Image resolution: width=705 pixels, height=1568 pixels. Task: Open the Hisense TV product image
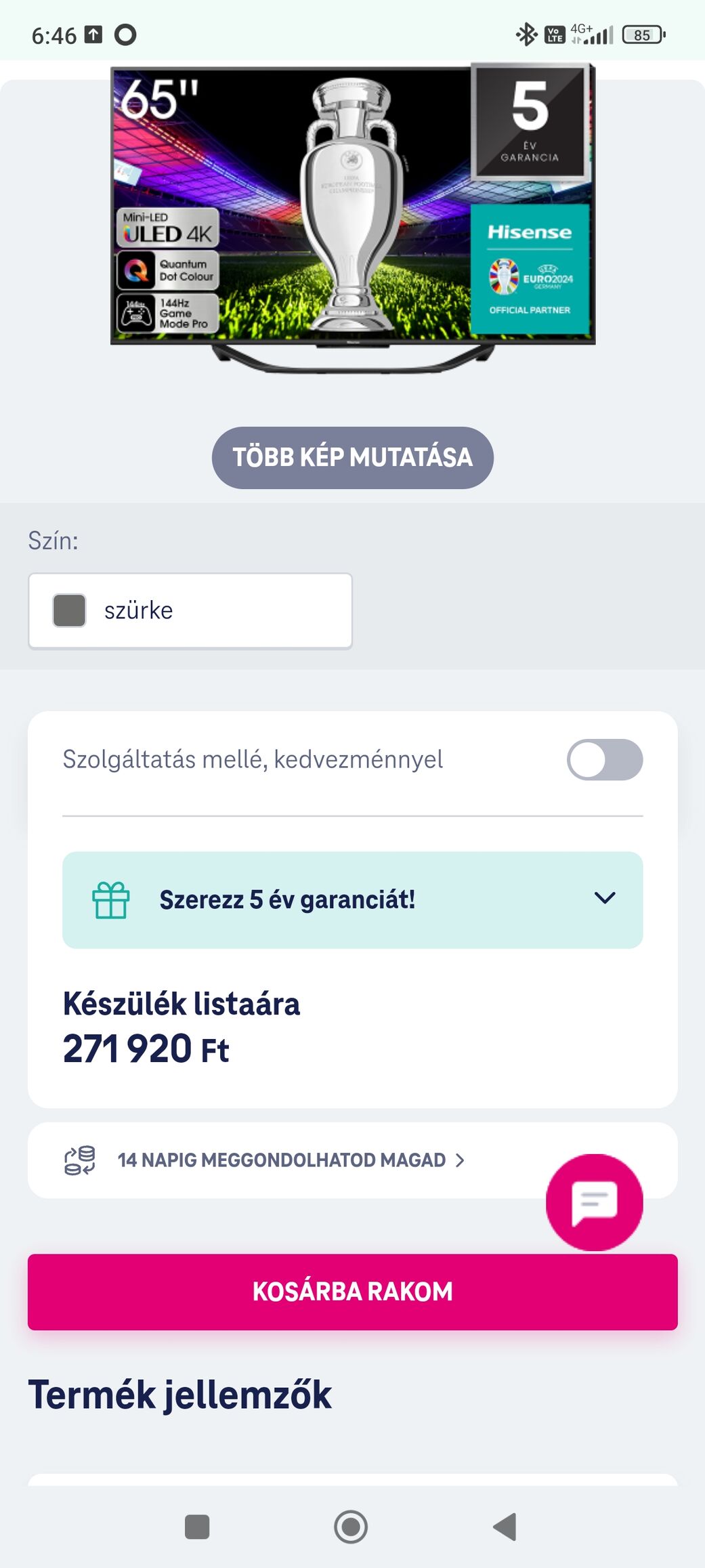point(353,219)
